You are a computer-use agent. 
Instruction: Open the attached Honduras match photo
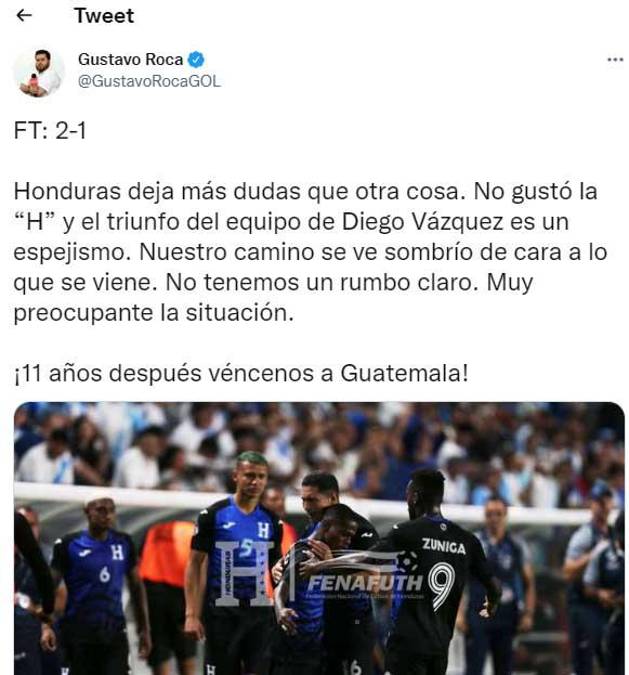(319, 538)
